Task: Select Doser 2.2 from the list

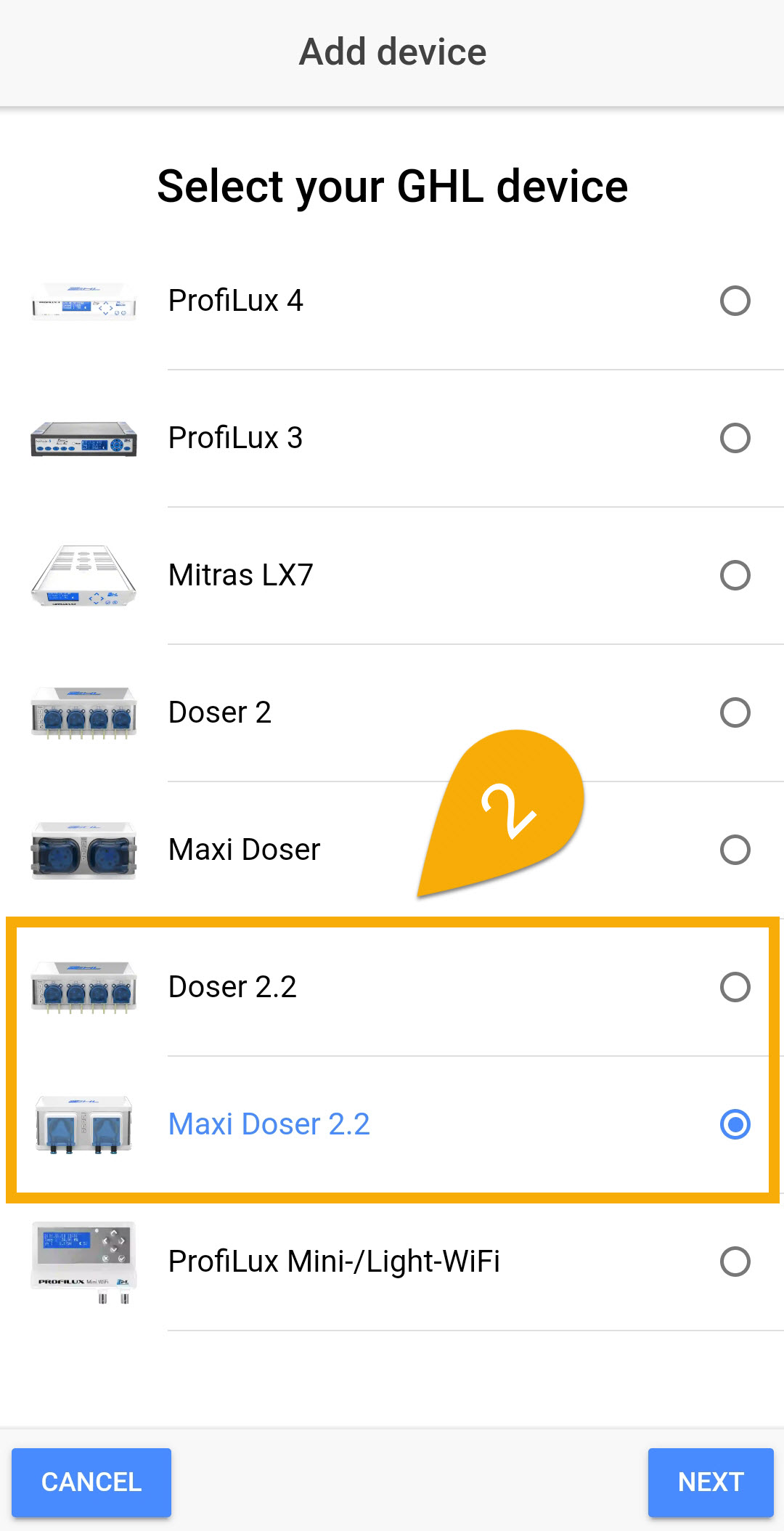Action: pos(735,987)
